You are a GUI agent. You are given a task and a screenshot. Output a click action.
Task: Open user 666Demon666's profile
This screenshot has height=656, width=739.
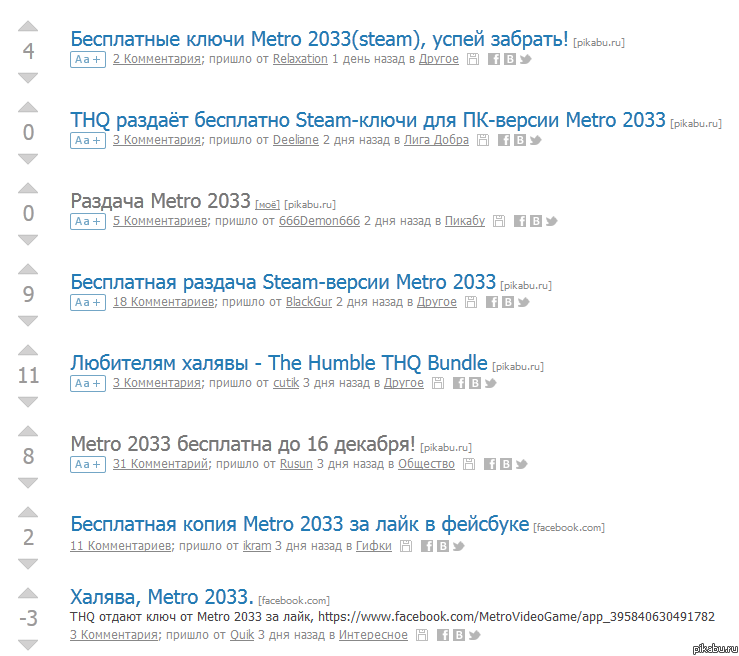[x=319, y=221]
